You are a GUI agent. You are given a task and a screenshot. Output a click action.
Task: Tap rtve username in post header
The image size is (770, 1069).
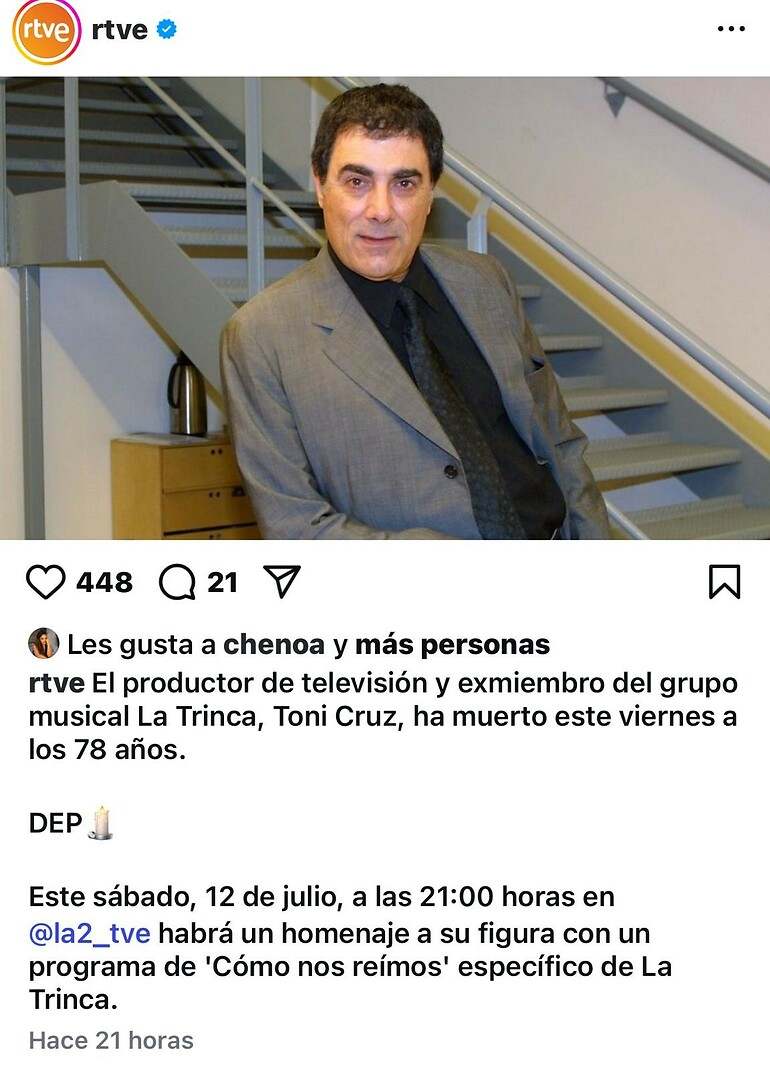point(119,30)
